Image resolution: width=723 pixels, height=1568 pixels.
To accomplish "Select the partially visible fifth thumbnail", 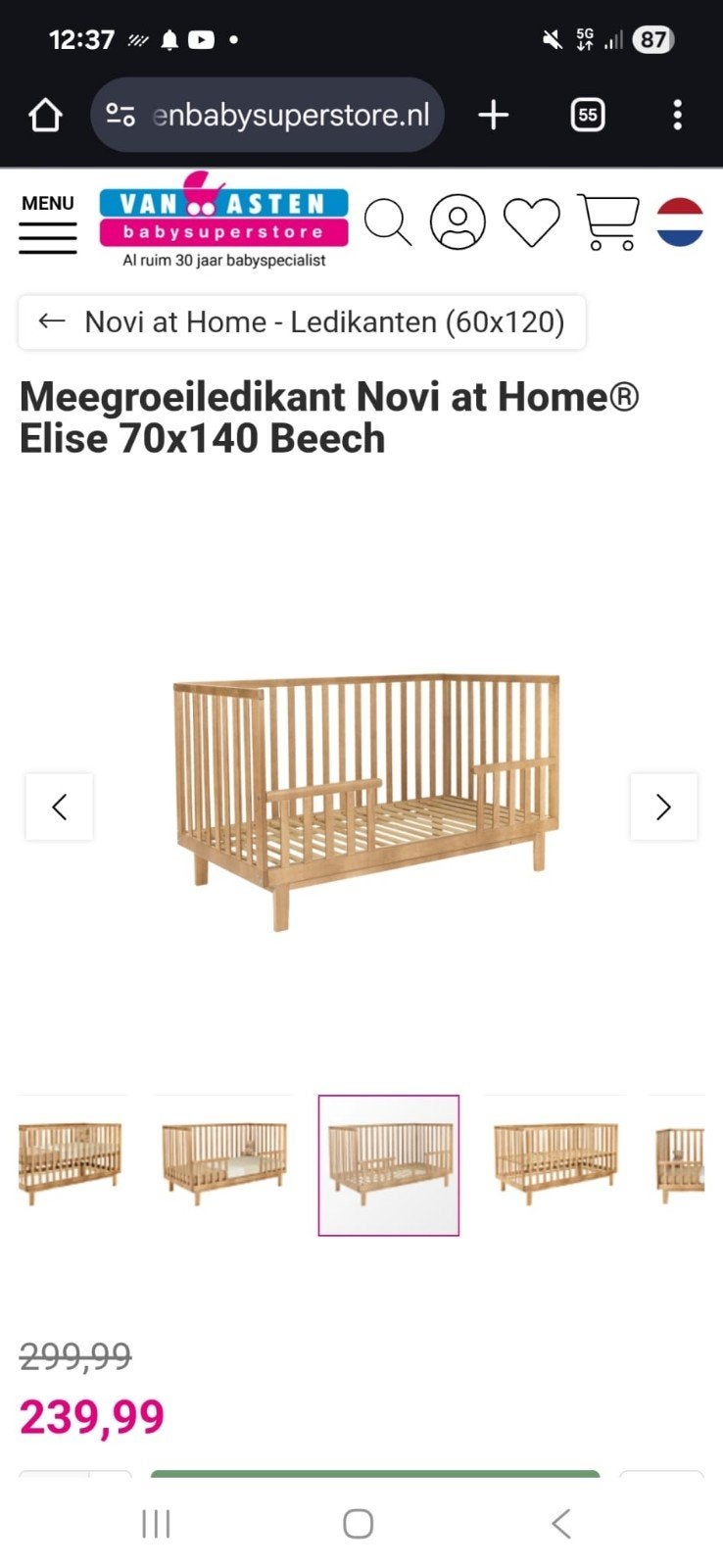I will 678,1164.
